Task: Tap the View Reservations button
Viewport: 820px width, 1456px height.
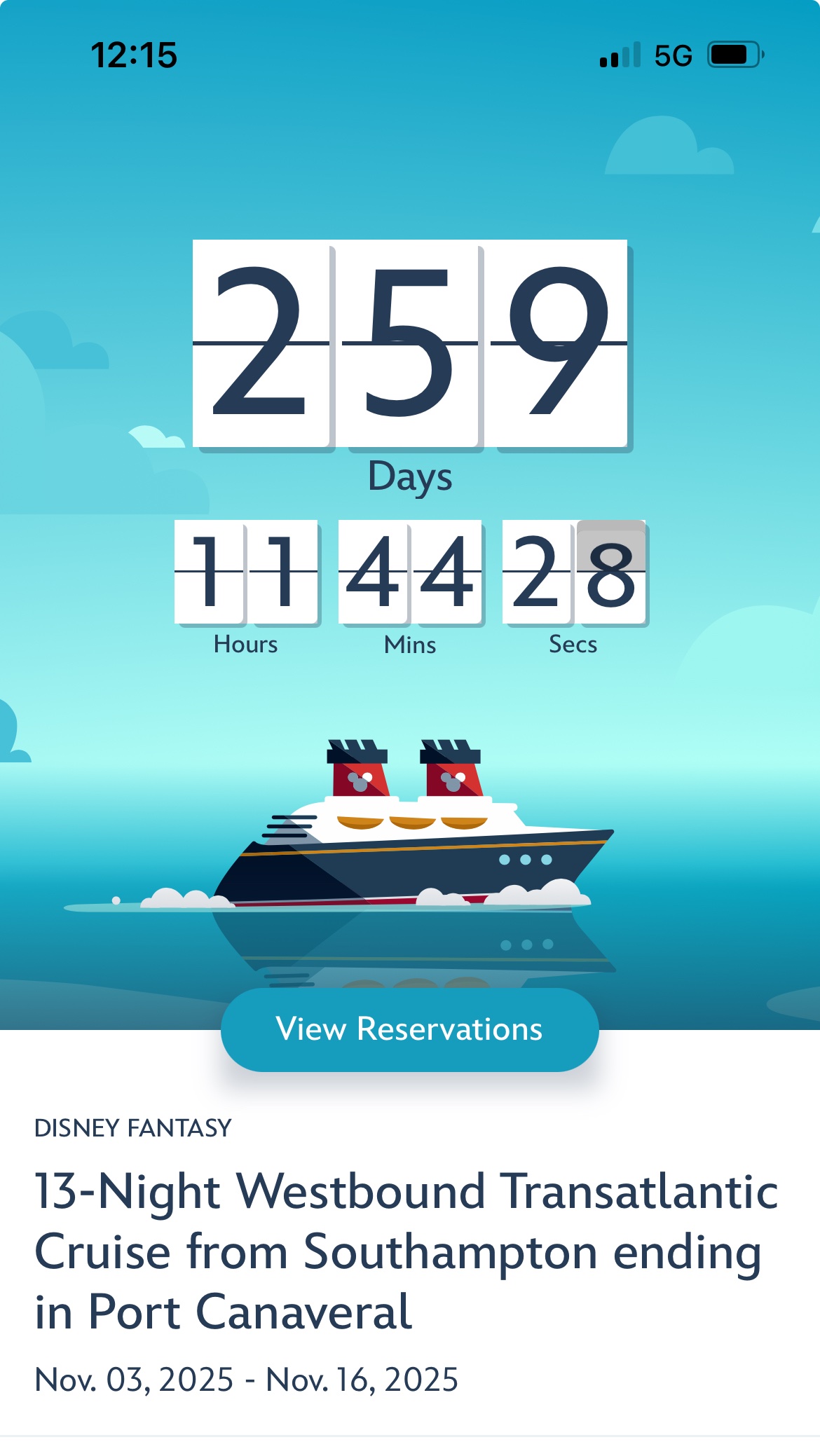Action: click(409, 1029)
